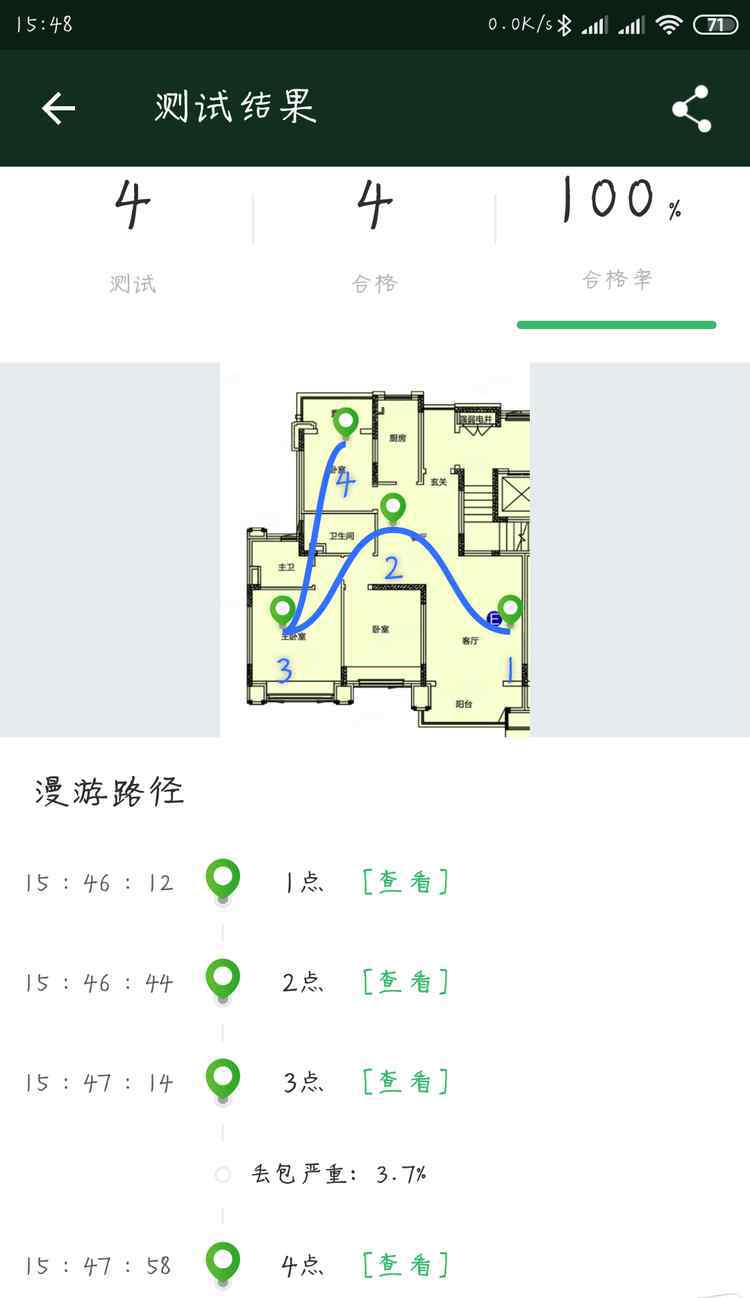Image resolution: width=750 pixels, height=1298 pixels.
Task: Go back from the 测试结果 page
Action: click(58, 108)
